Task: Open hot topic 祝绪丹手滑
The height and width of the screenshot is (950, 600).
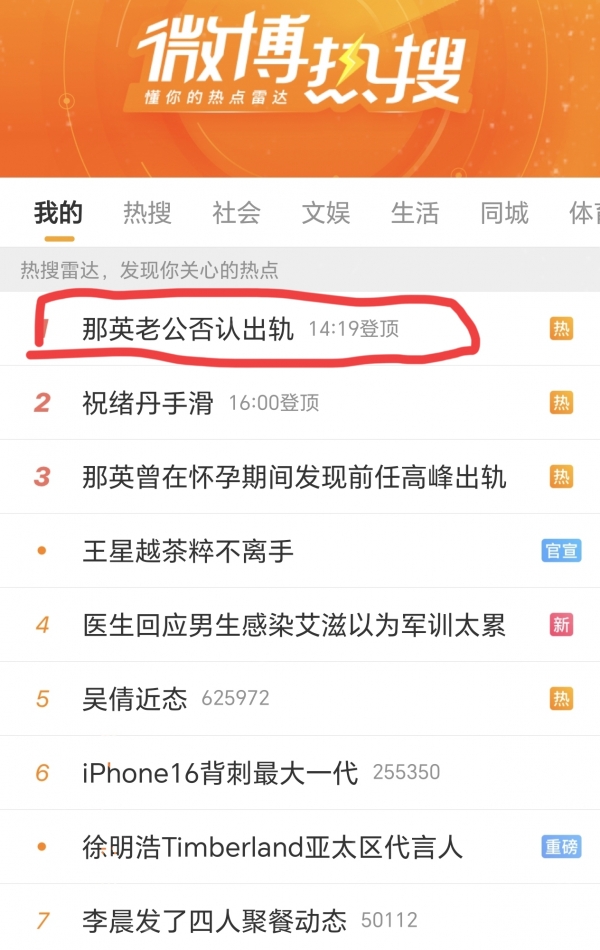Action: click(x=148, y=403)
